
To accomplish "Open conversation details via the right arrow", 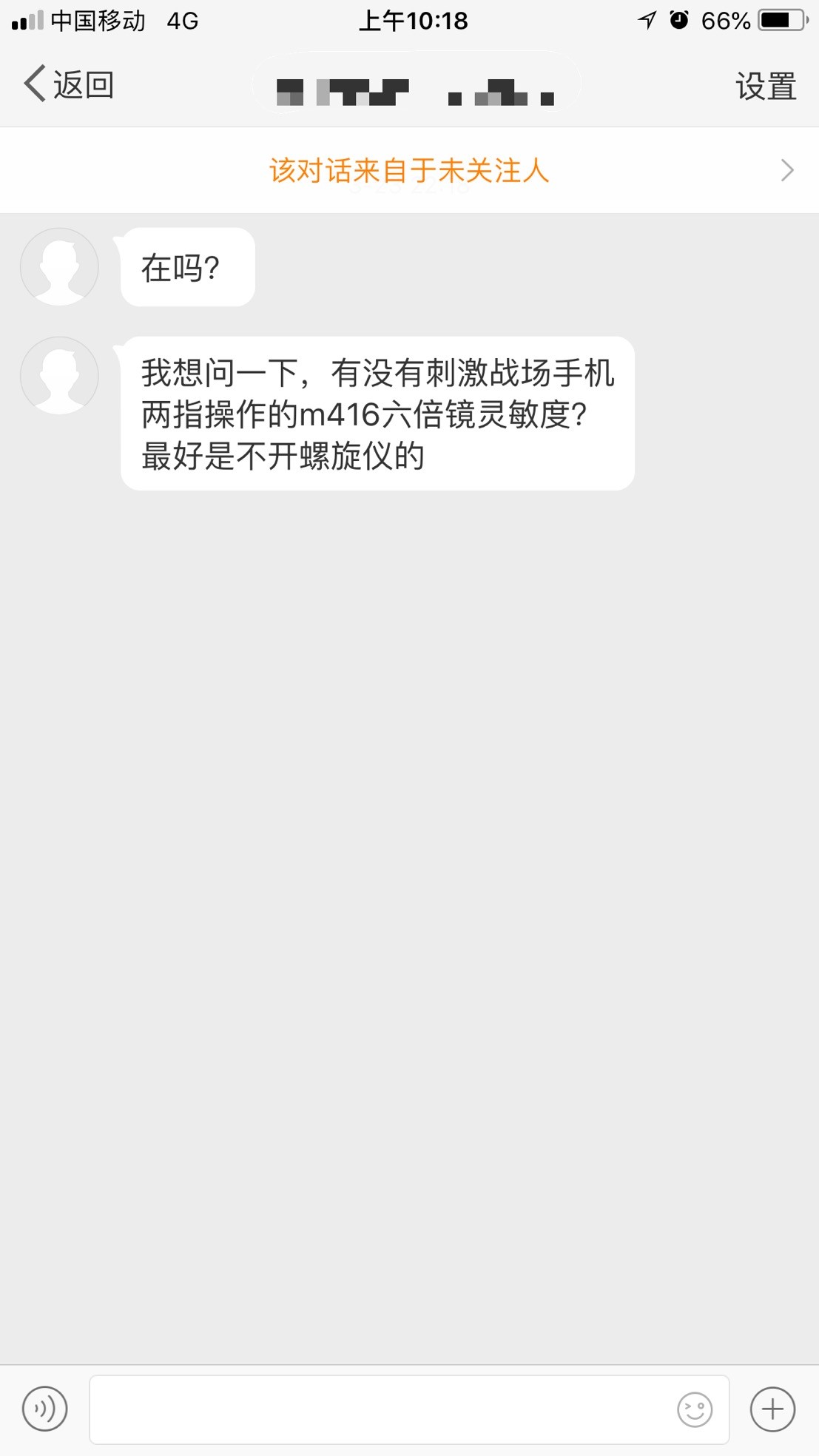I will [x=786, y=170].
